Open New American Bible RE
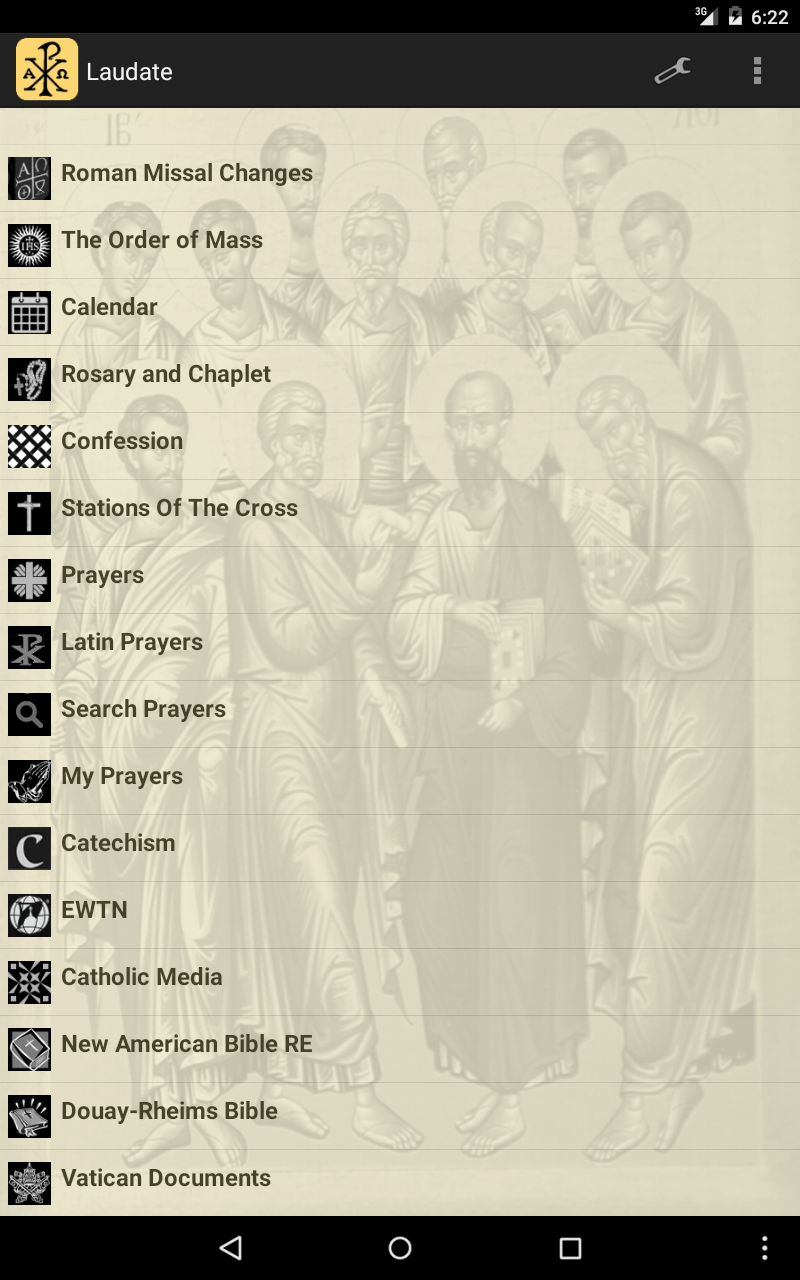 click(x=187, y=1045)
